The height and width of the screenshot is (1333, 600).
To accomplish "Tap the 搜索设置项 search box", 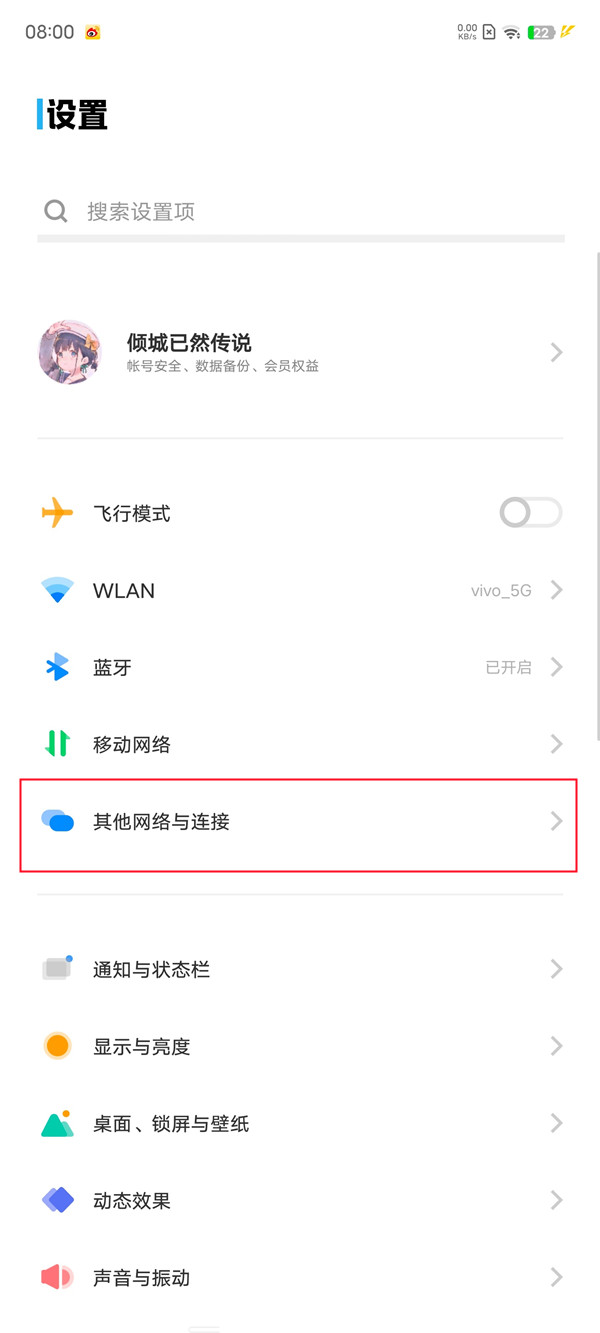I will pyautogui.click(x=300, y=211).
